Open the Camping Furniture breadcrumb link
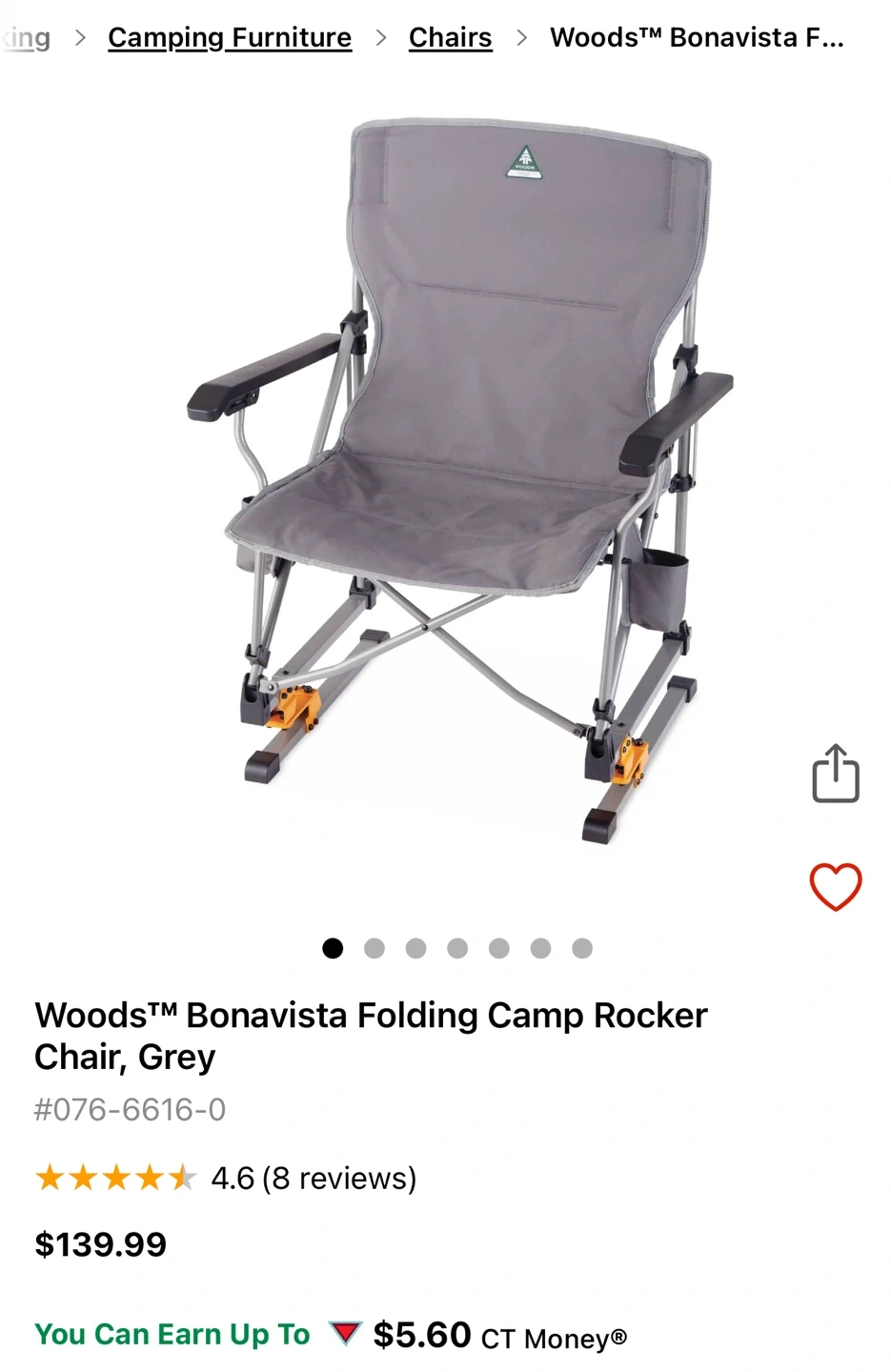 [229, 37]
